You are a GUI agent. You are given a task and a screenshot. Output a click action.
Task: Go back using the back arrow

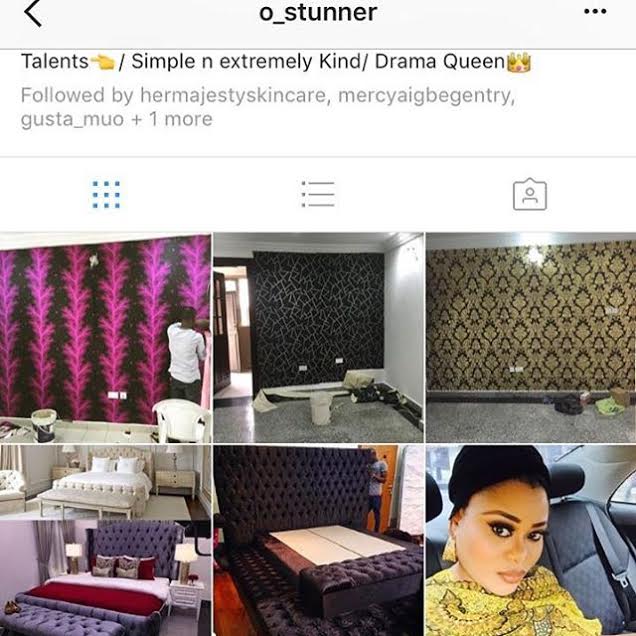pyautogui.click(x=32, y=14)
